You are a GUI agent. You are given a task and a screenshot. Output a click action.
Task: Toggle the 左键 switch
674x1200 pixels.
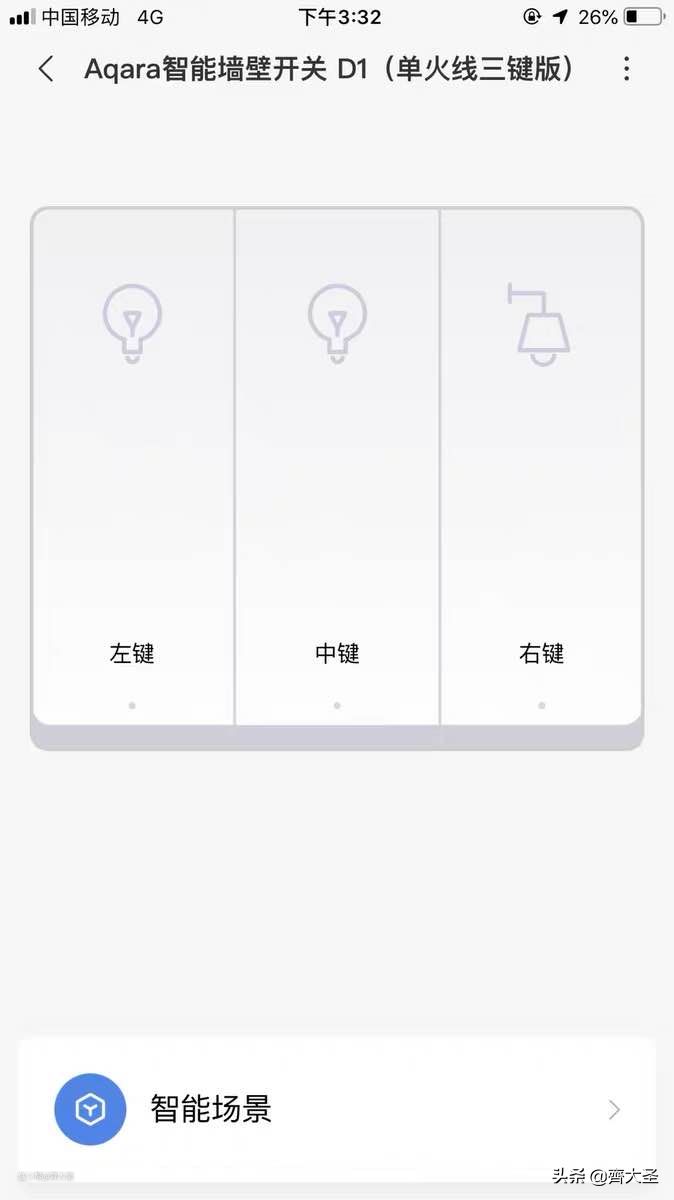(133, 465)
